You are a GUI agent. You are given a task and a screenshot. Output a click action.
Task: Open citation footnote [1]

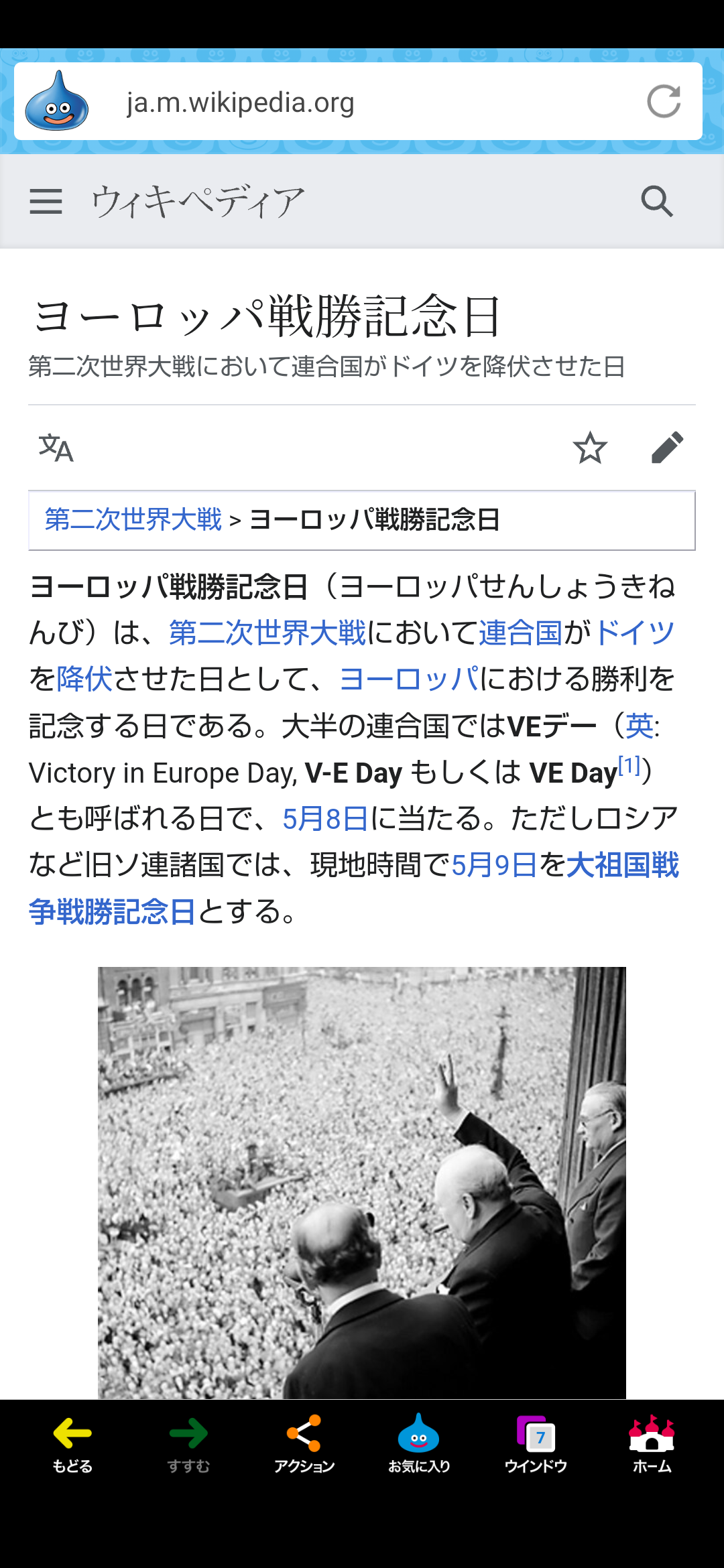click(x=629, y=765)
